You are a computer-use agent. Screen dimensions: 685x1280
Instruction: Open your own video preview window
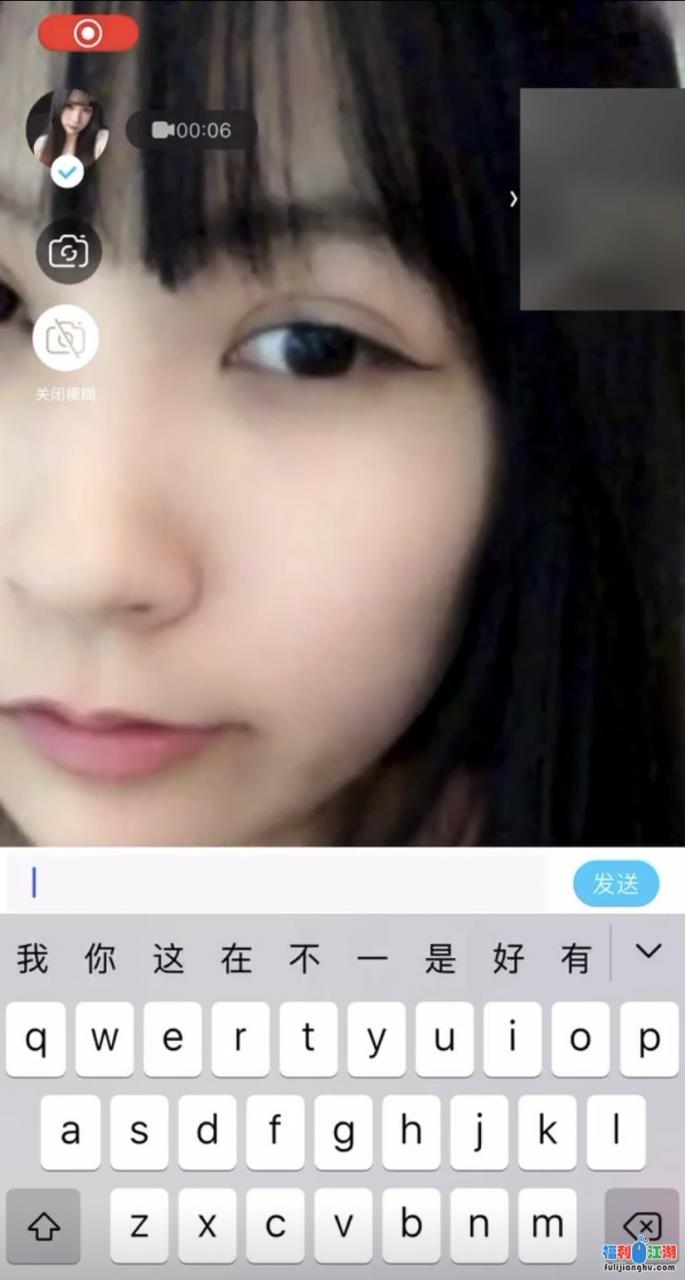(602, 199)
